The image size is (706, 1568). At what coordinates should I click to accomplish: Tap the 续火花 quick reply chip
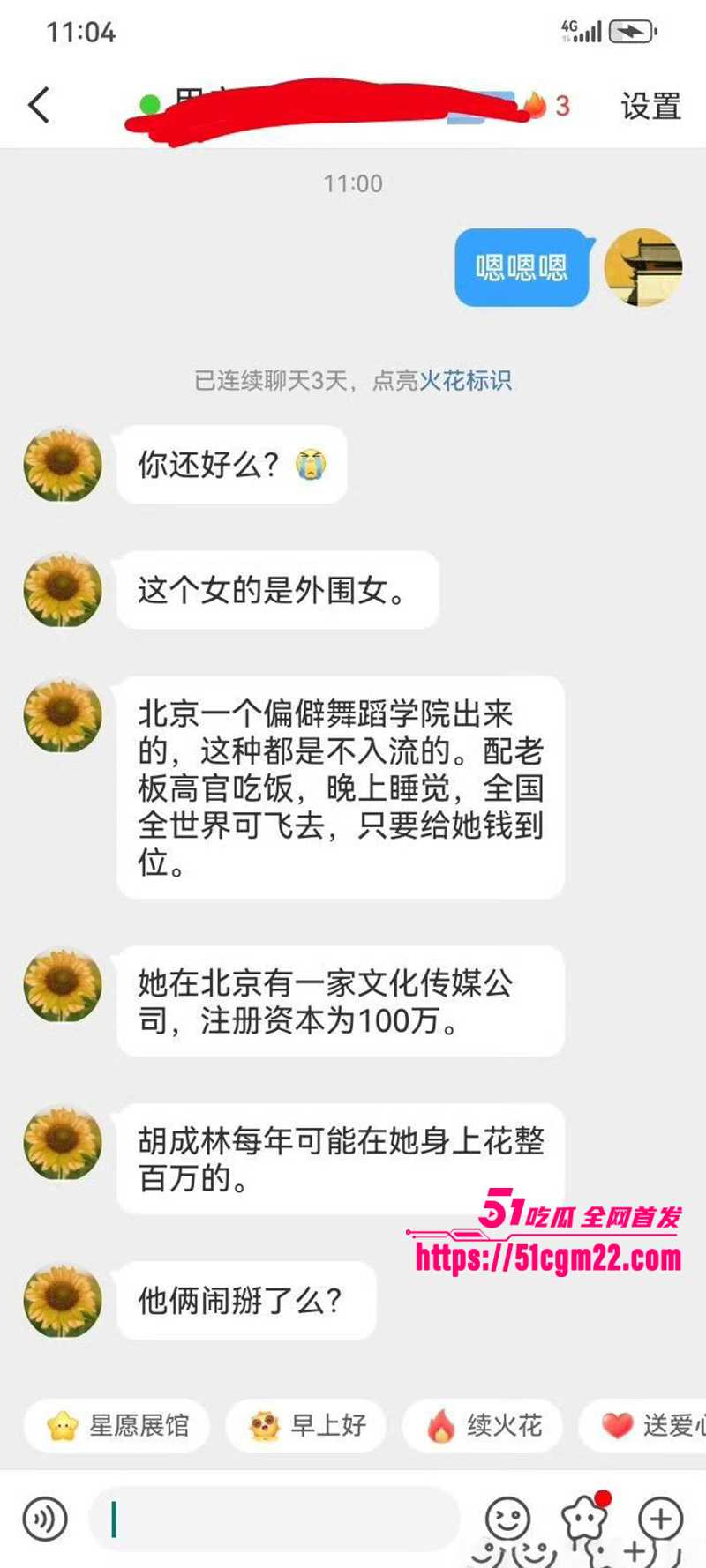click(x=482, y=1425)
